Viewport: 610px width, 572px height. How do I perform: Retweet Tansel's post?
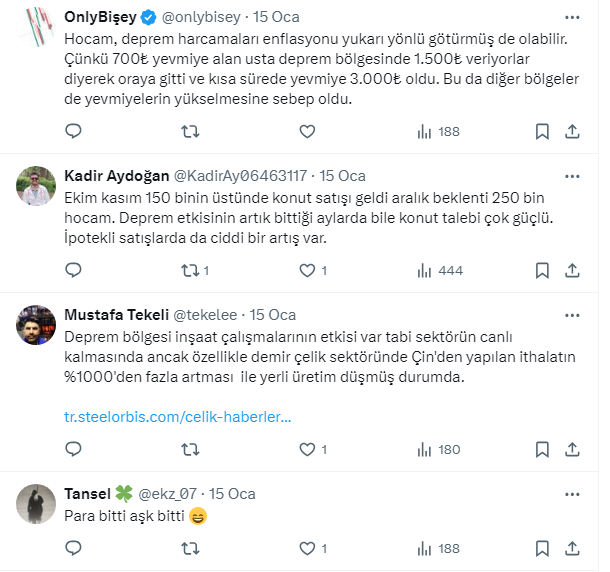coord(190,548)
